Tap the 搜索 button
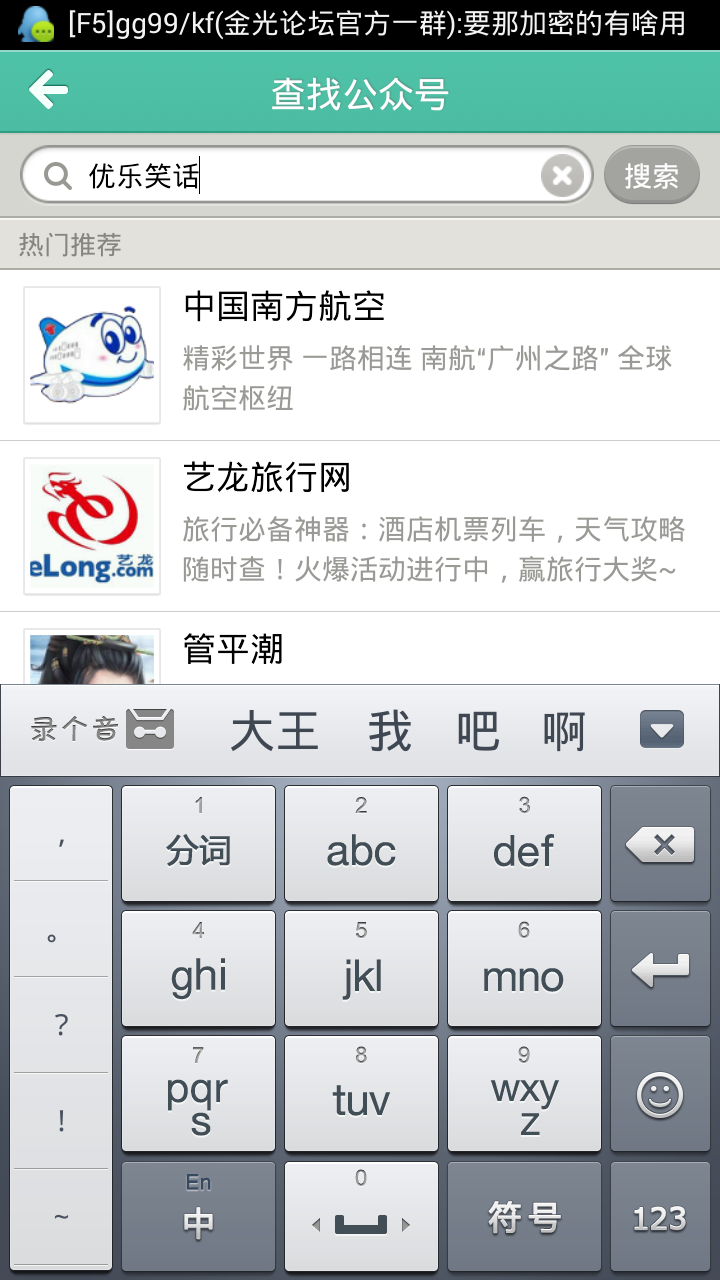 tap(651, 176)
